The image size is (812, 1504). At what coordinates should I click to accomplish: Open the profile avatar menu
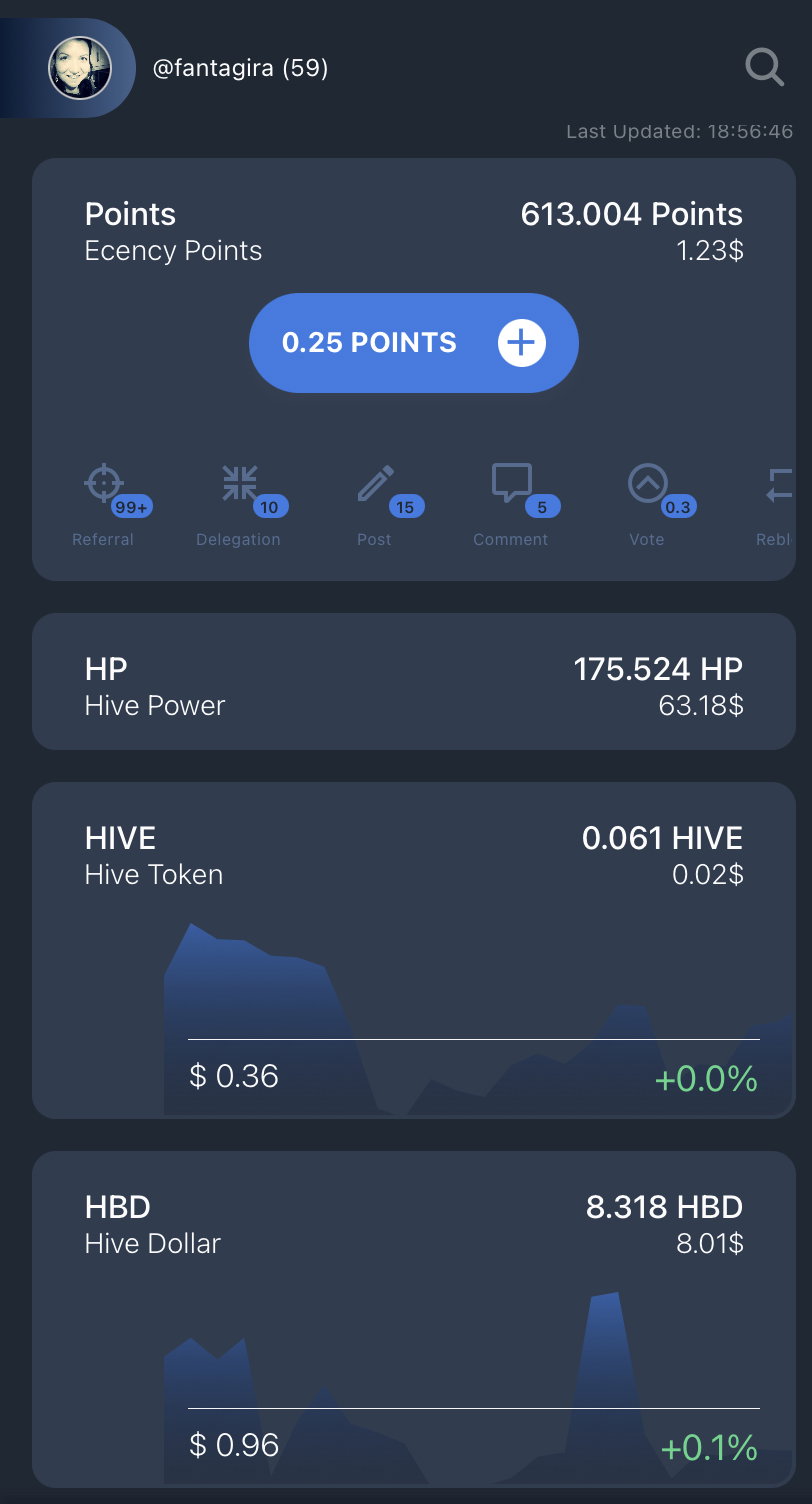click(80, 68)
